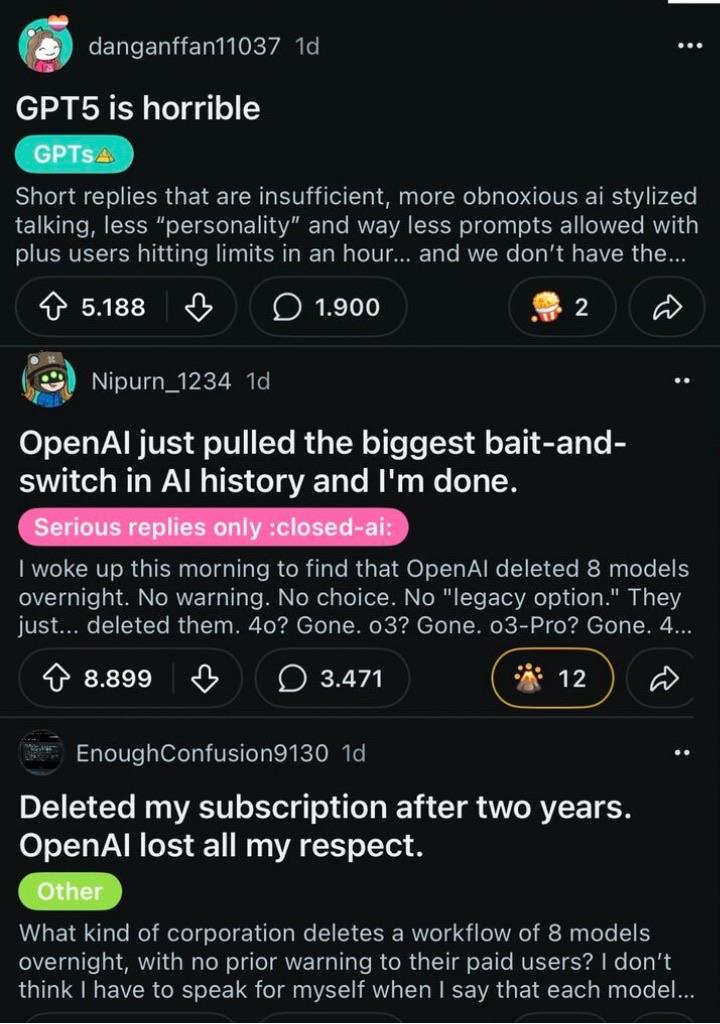
Task: Share the "GPT5 is horrible" post
Action: (x=666, y=307)
